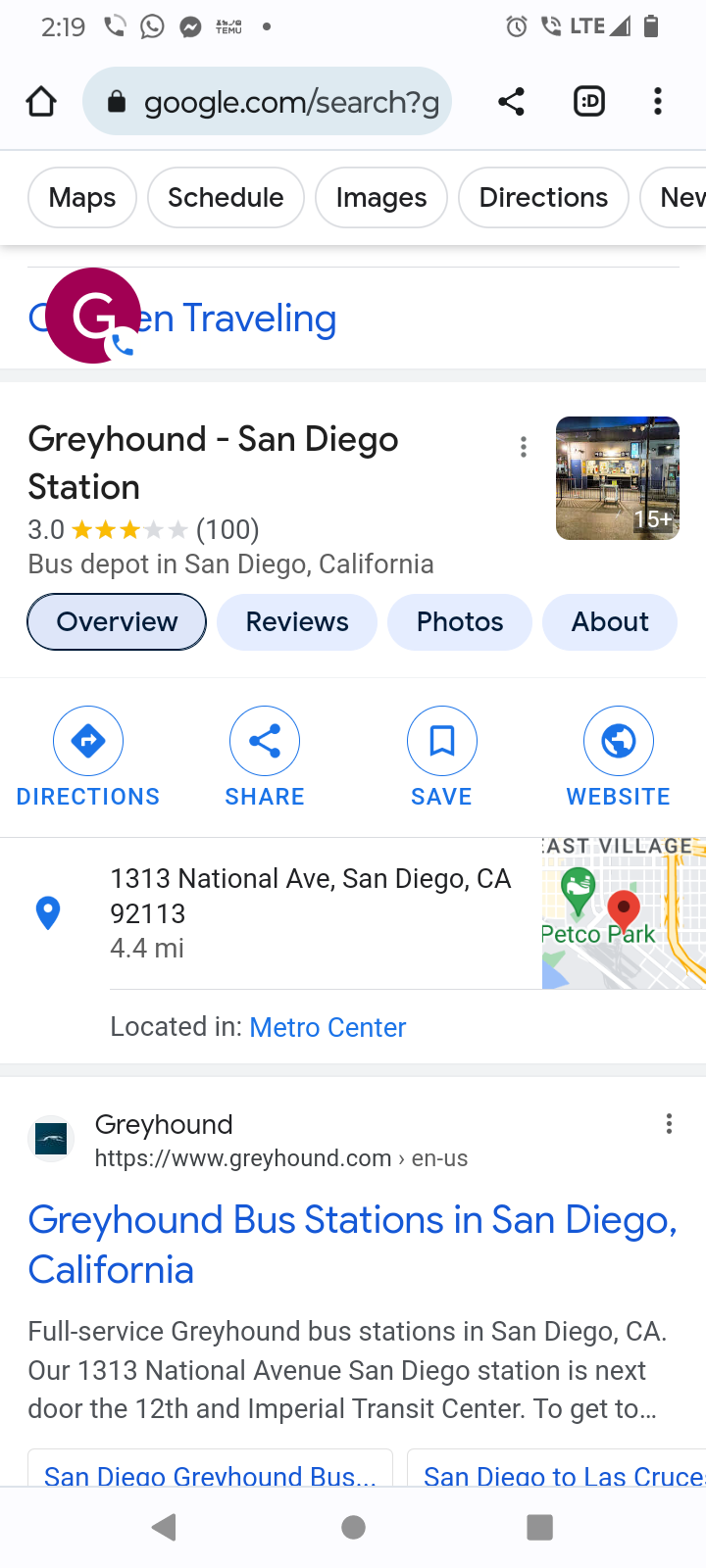Open the Metro Center link

point(328,1027)
